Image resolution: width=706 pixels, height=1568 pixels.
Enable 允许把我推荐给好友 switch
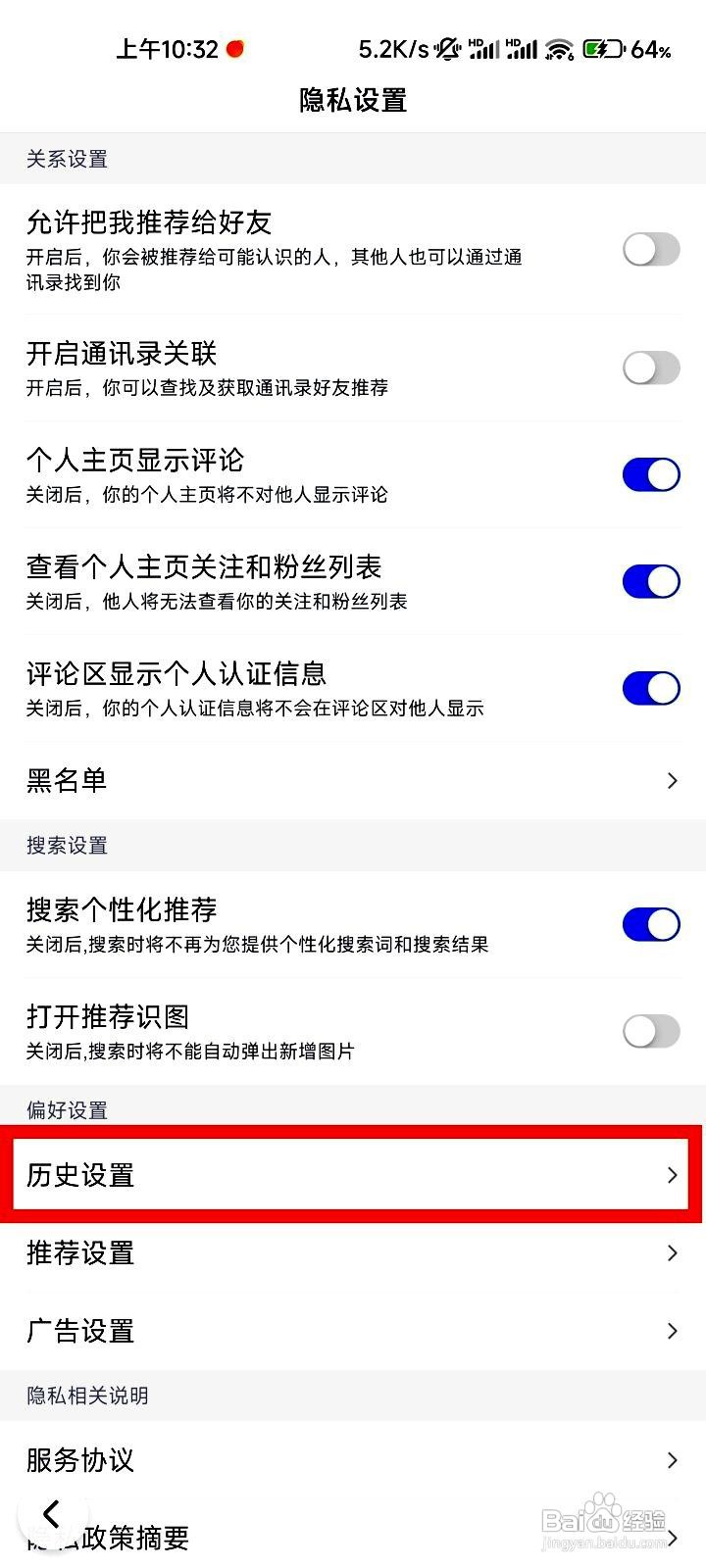(x=650, y=250)
